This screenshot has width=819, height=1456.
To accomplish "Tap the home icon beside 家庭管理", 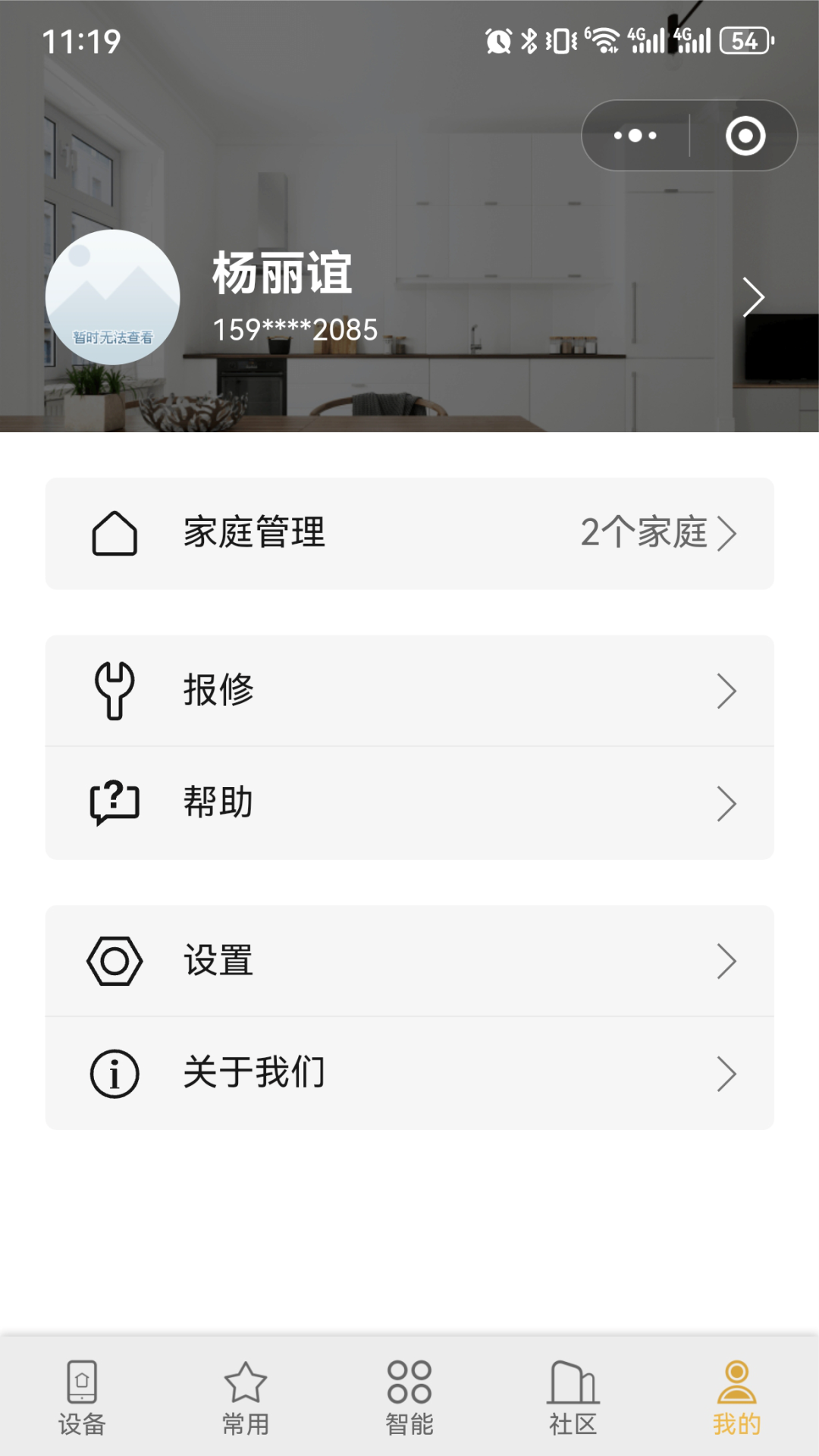I will click(x=114, y=533).
